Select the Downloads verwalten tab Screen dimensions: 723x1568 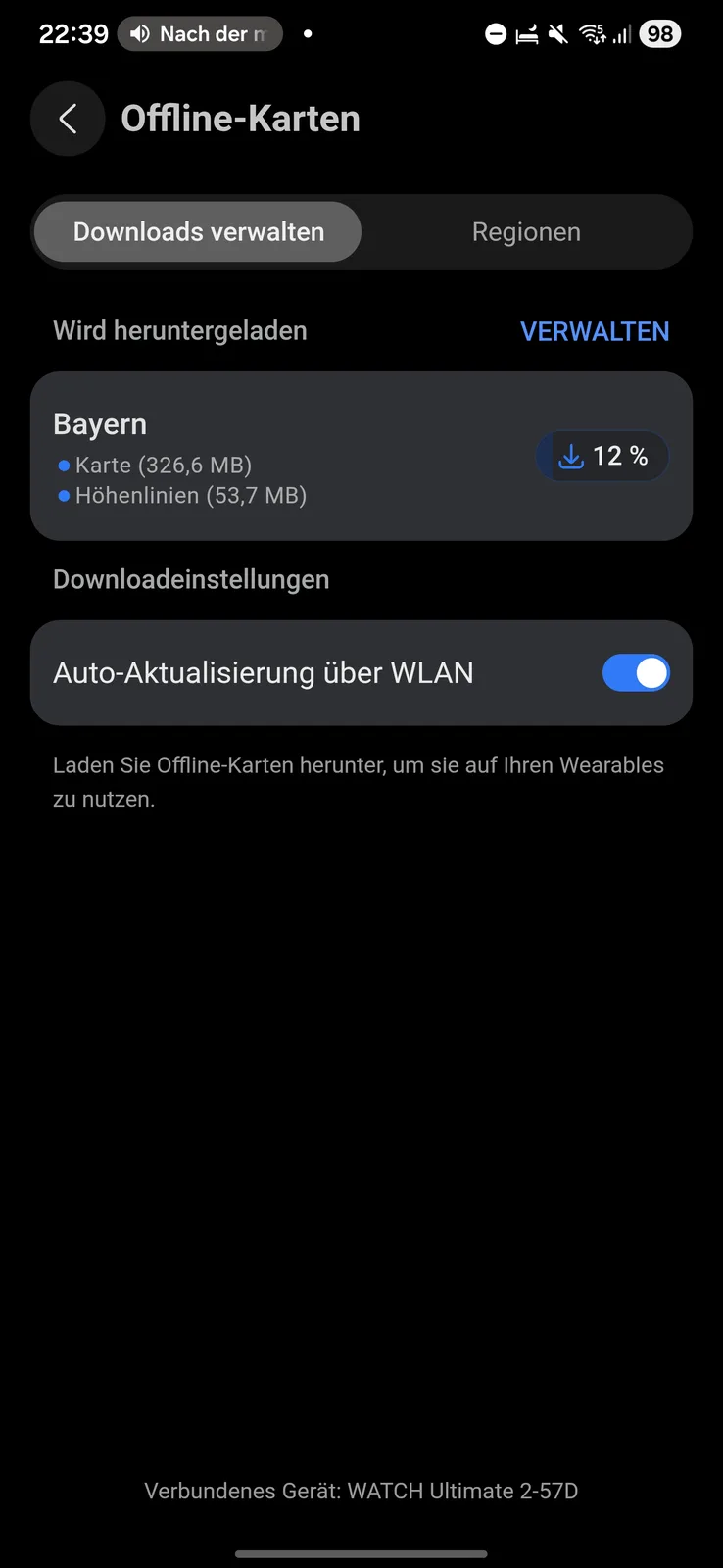198,232
